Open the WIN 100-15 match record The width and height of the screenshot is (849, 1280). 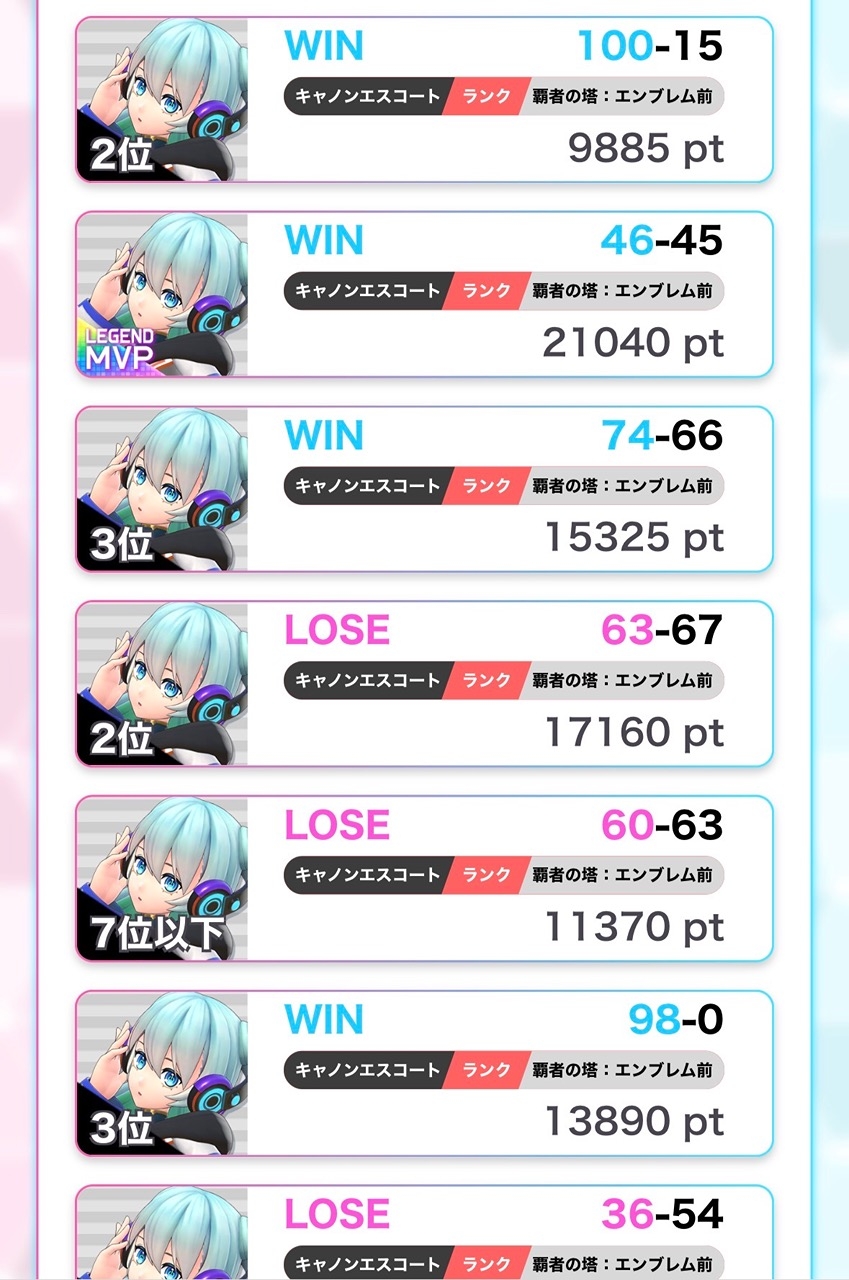point(424,100)
